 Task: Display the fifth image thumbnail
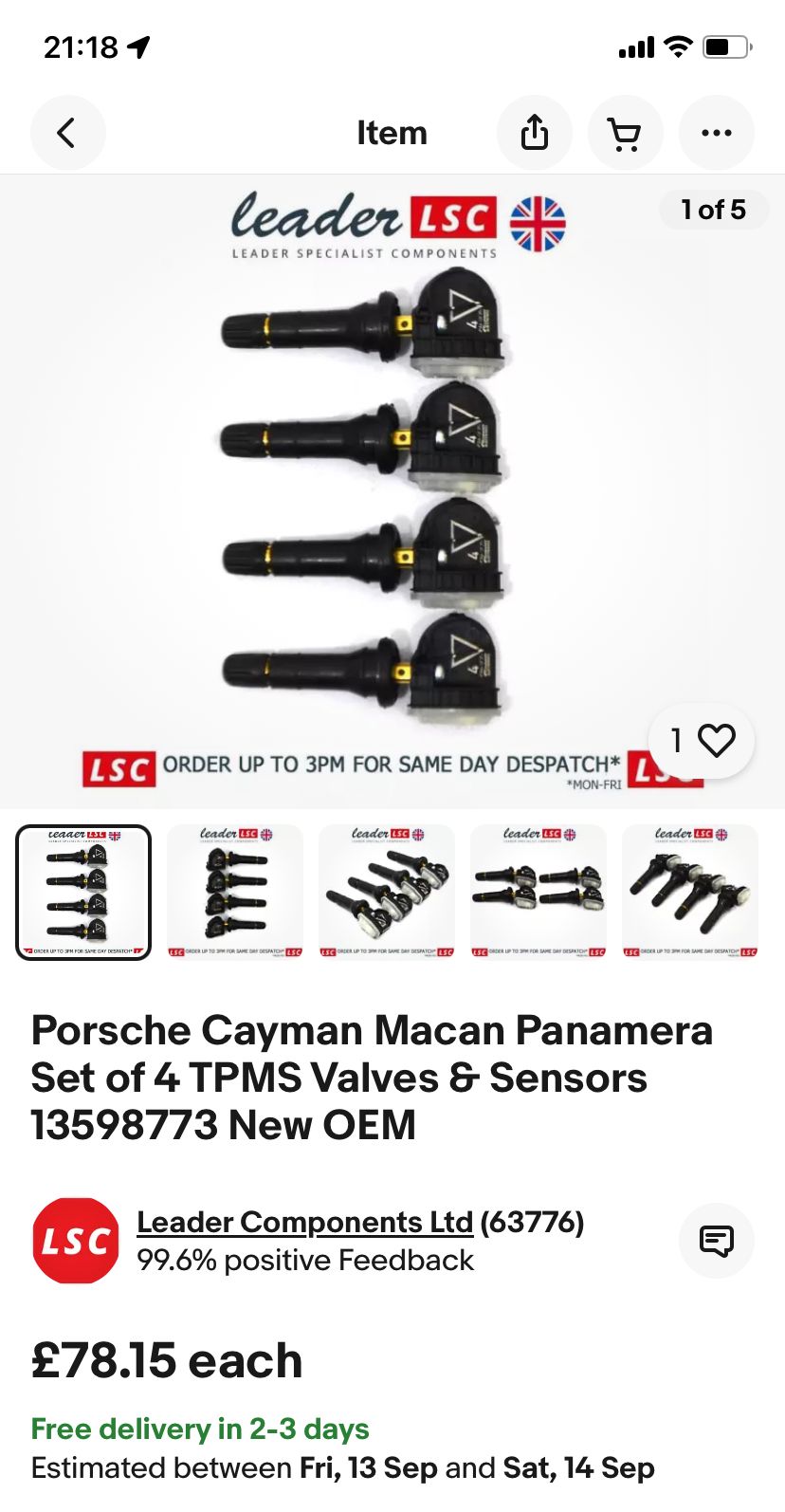point(690,893)
